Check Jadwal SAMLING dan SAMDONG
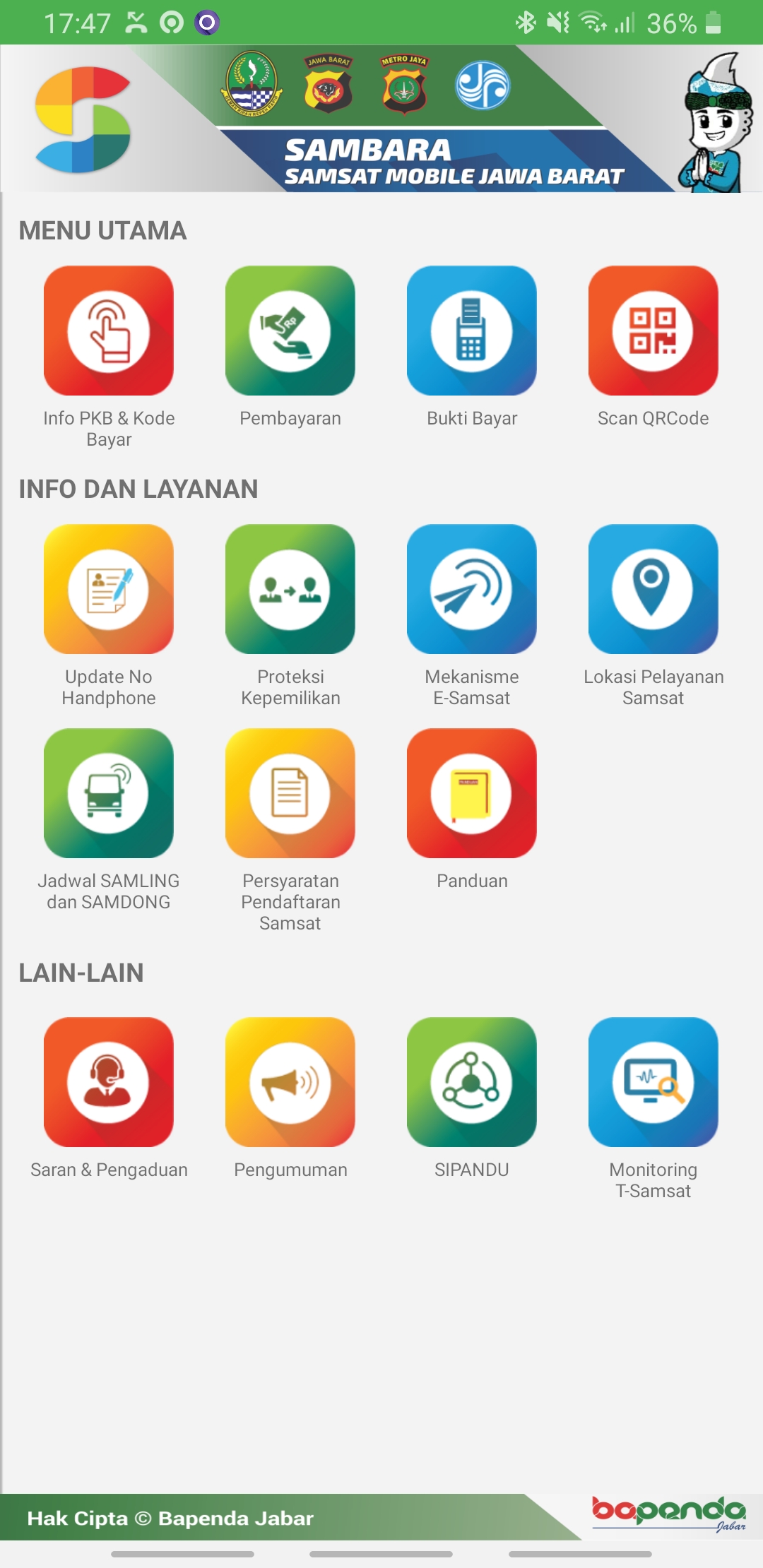Screen dimensions: 763x1568 click(x=108, y=793)
